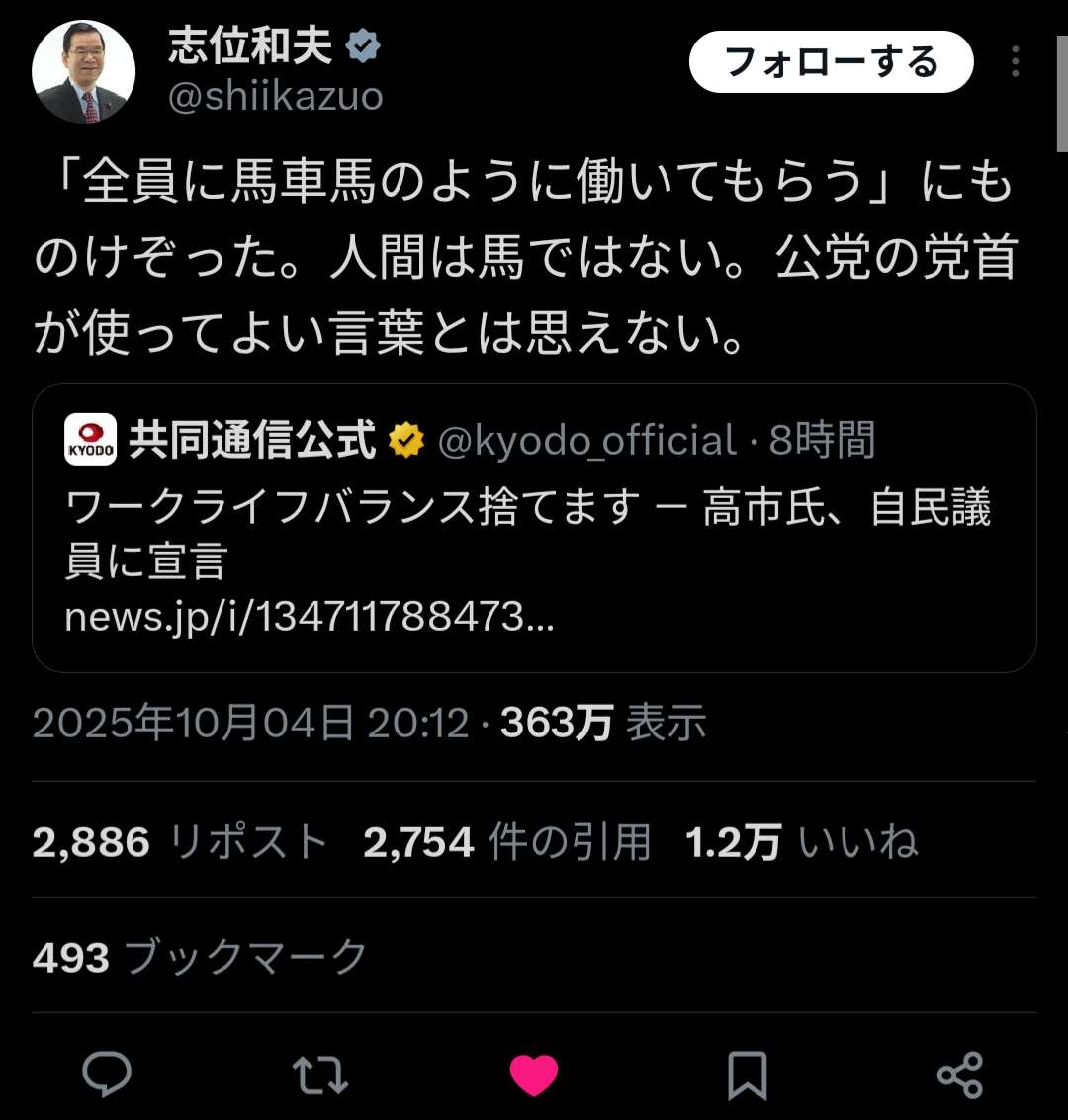Viewport: 1068px width, 1120px height.
Task: Open the @shiikazuo handle
Action: coord(275,97)
